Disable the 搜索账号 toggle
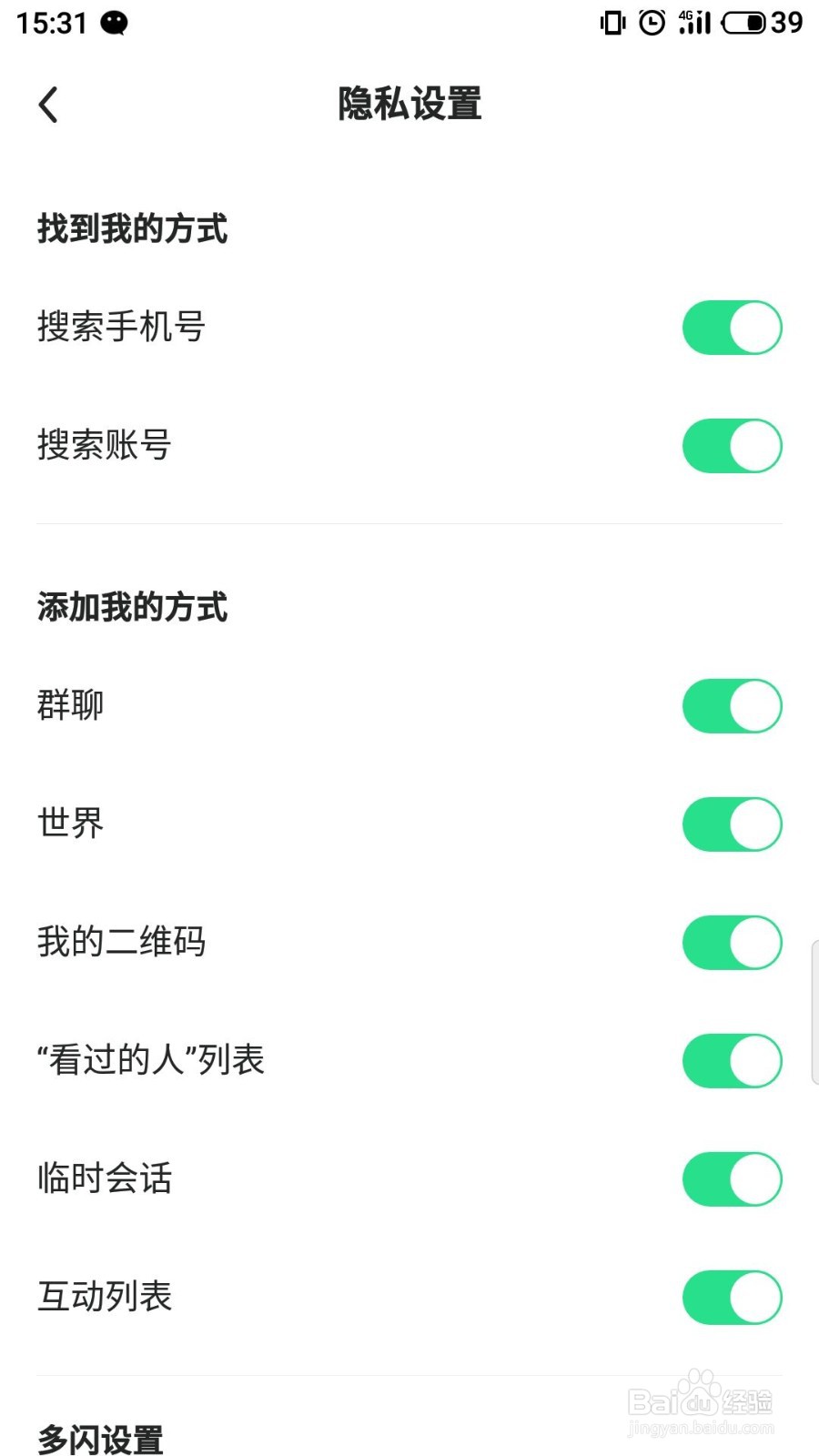 click(x=732, y=446)
